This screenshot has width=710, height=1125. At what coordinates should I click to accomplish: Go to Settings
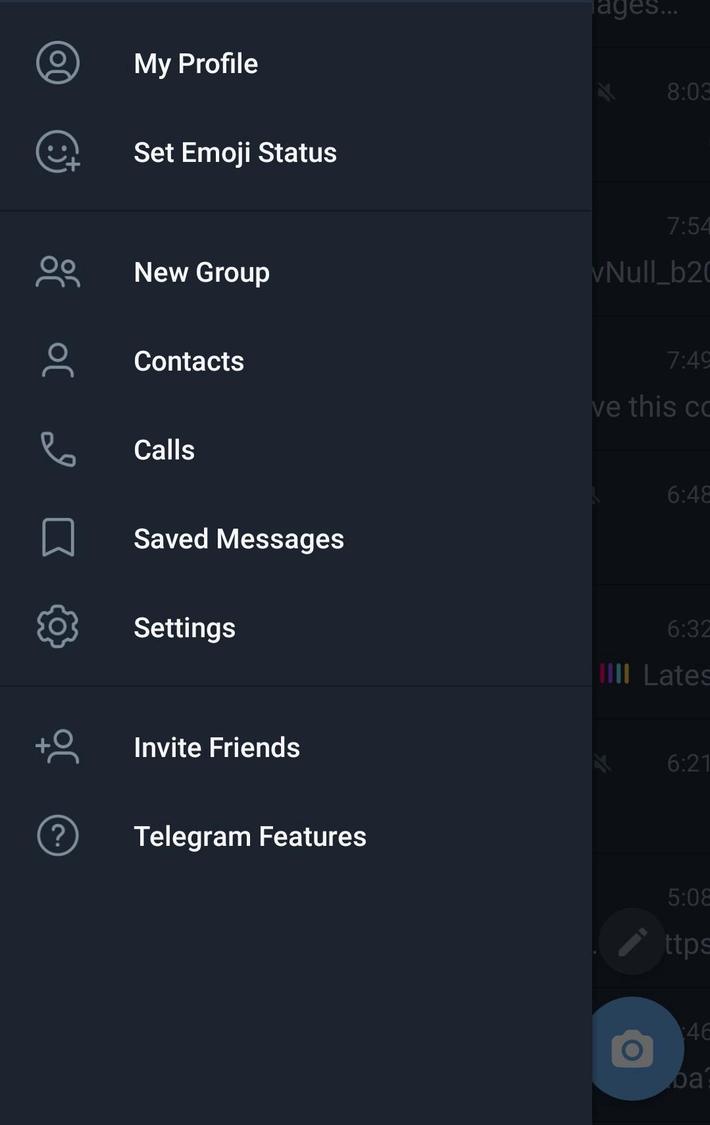pos(185,628)
